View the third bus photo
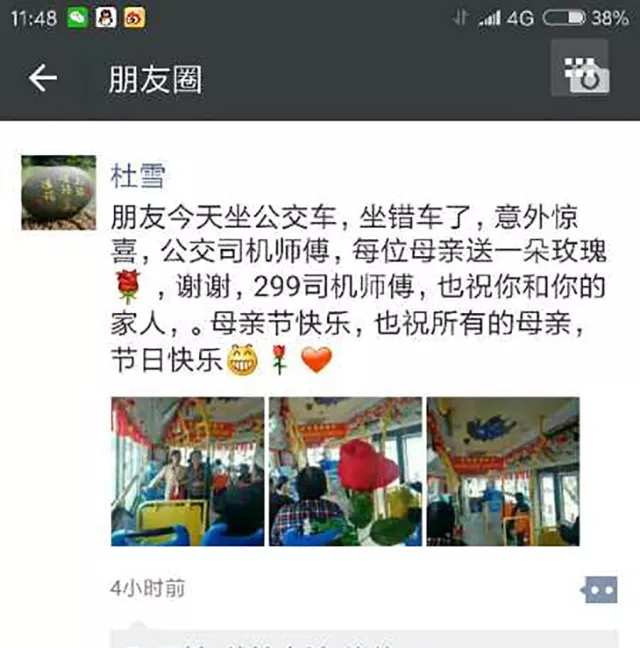 point(502,471)
